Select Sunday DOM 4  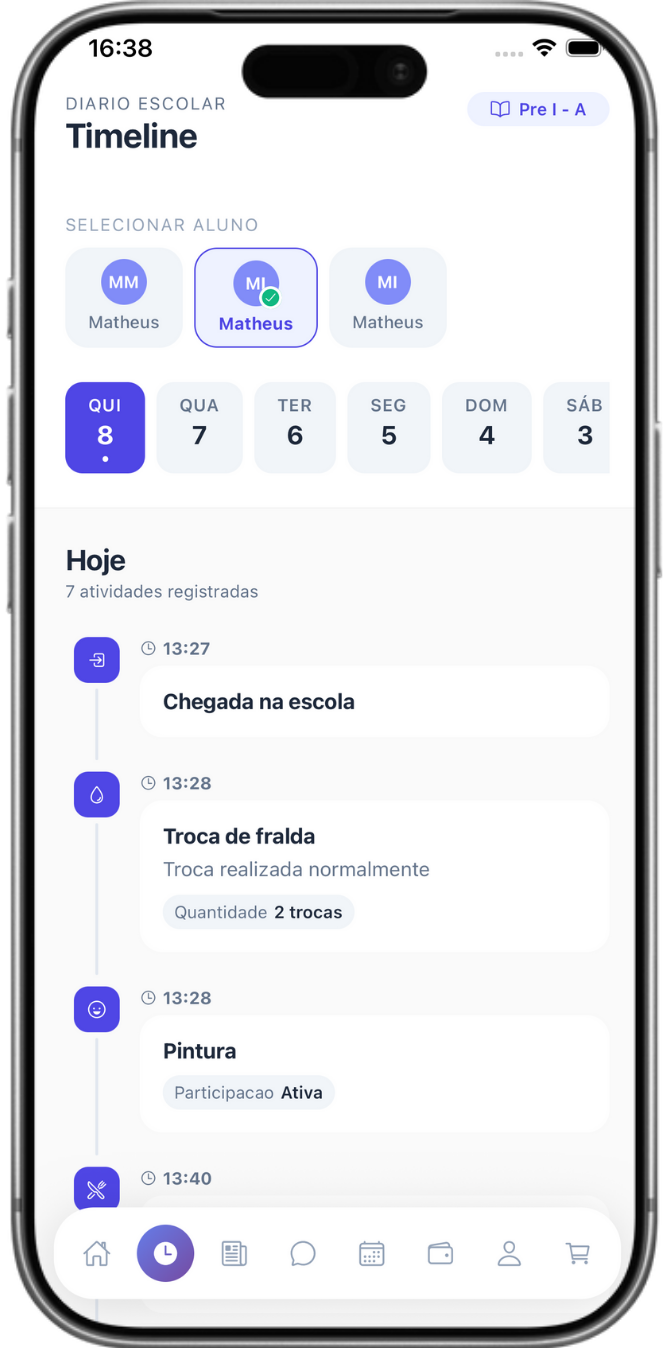click(487, 427)
